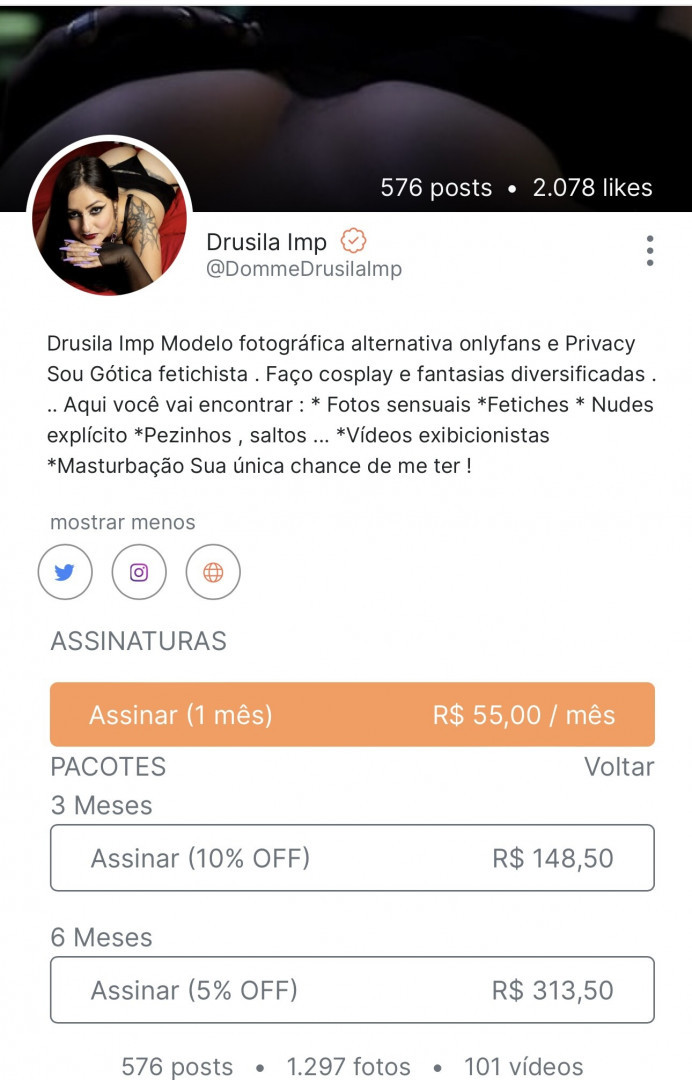Subscribe for 1 month at R$ 55,00
Image resolution: width=692 pixels, height=1080 pixels.
click(x=352, y=715)
